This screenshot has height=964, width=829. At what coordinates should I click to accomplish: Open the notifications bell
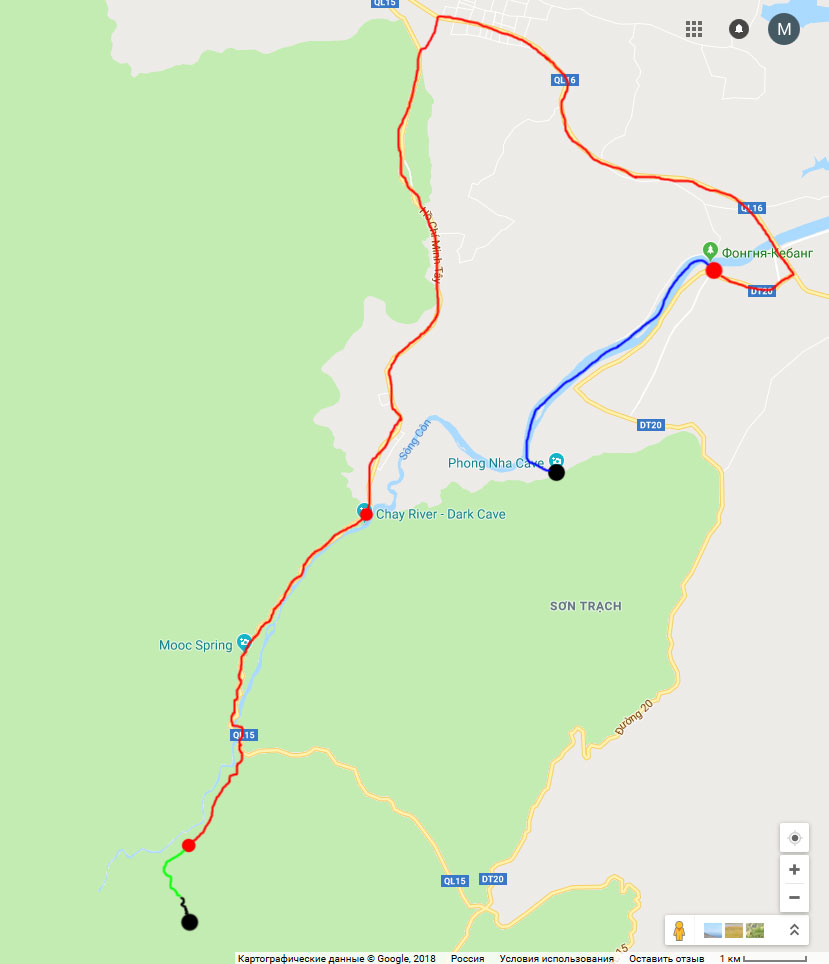[738, 29]
